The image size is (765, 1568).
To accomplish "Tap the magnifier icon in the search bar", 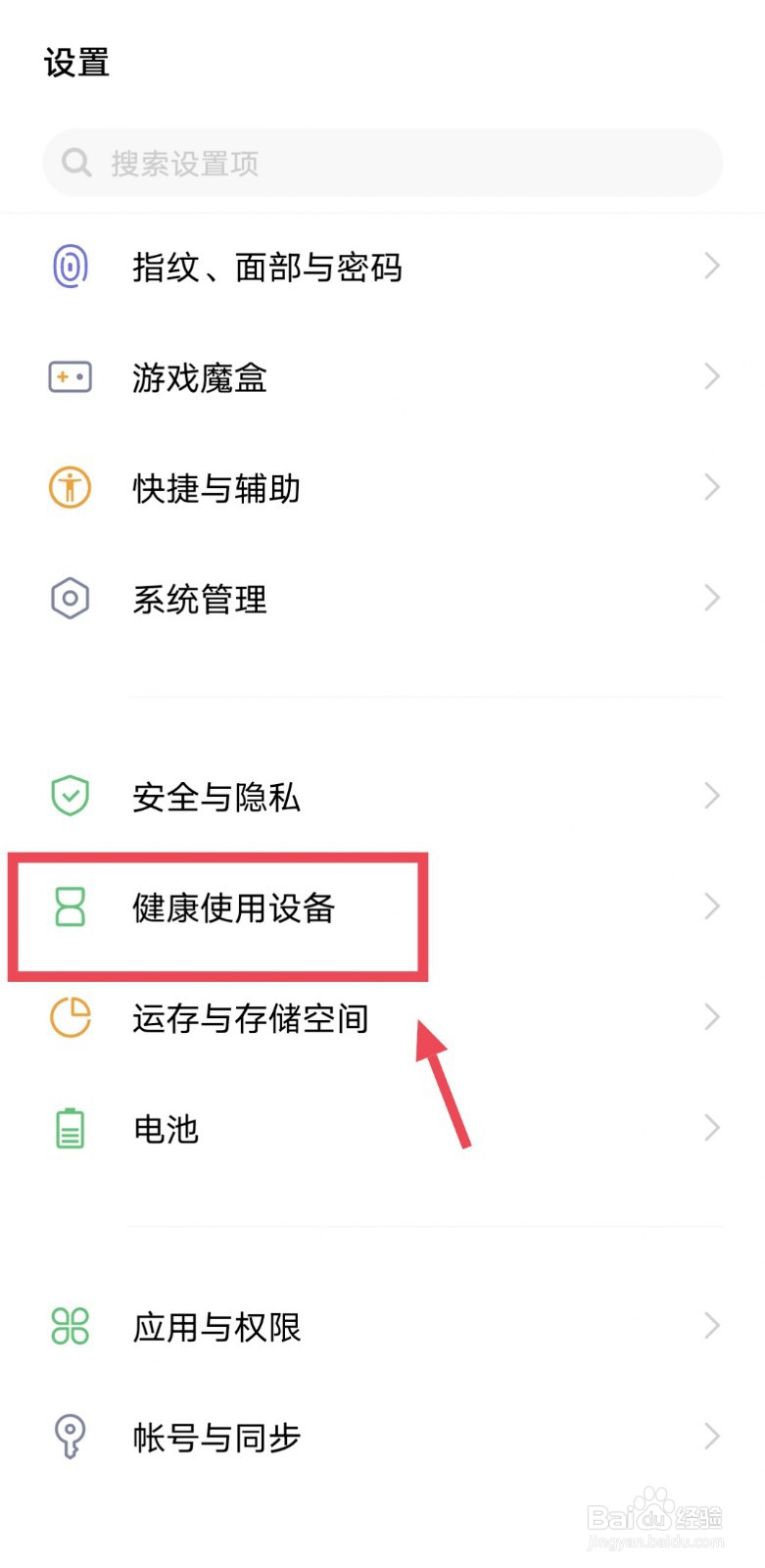I will tap(75, 163).
